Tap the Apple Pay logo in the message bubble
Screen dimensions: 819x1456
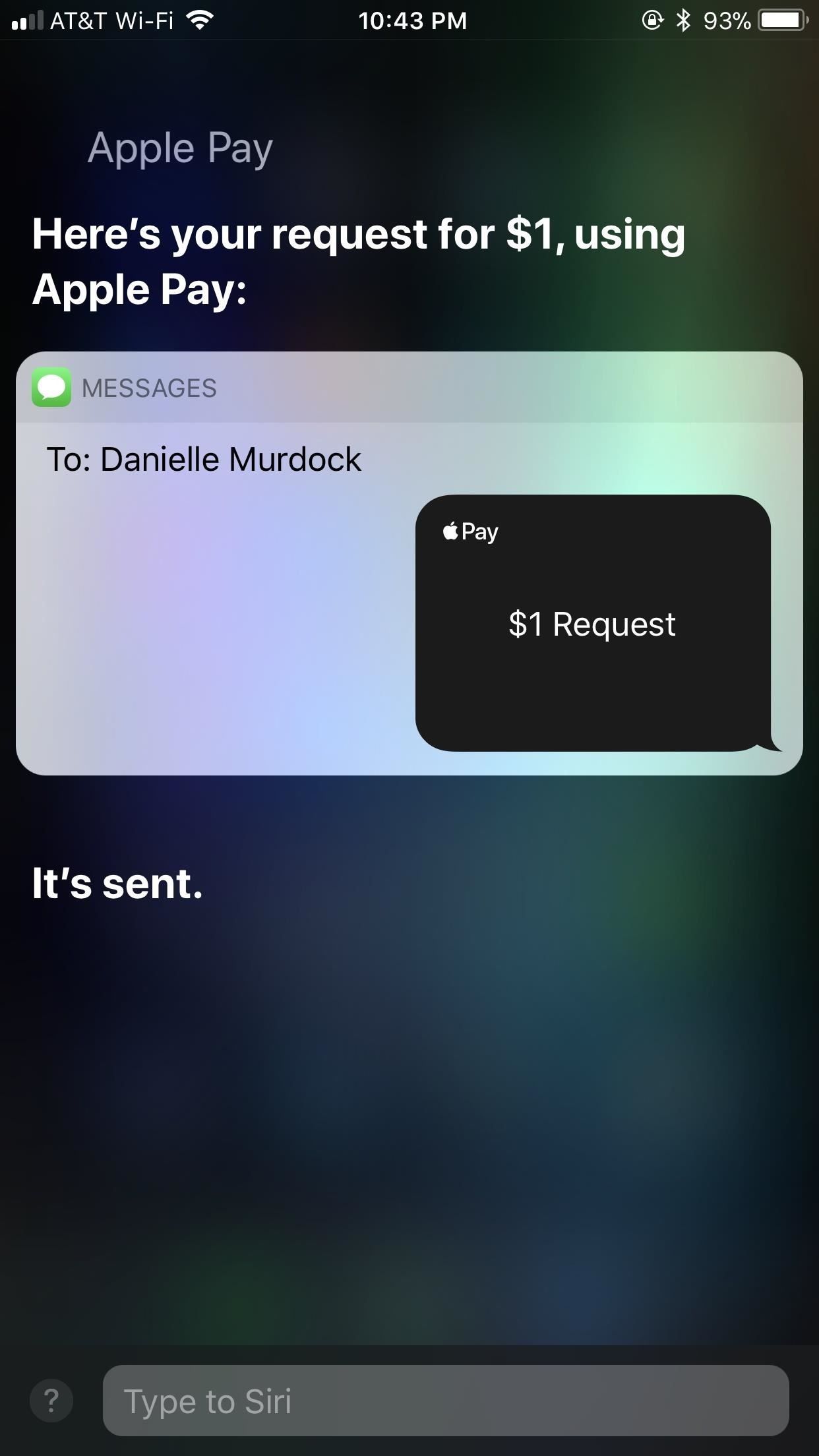point(470,531)
